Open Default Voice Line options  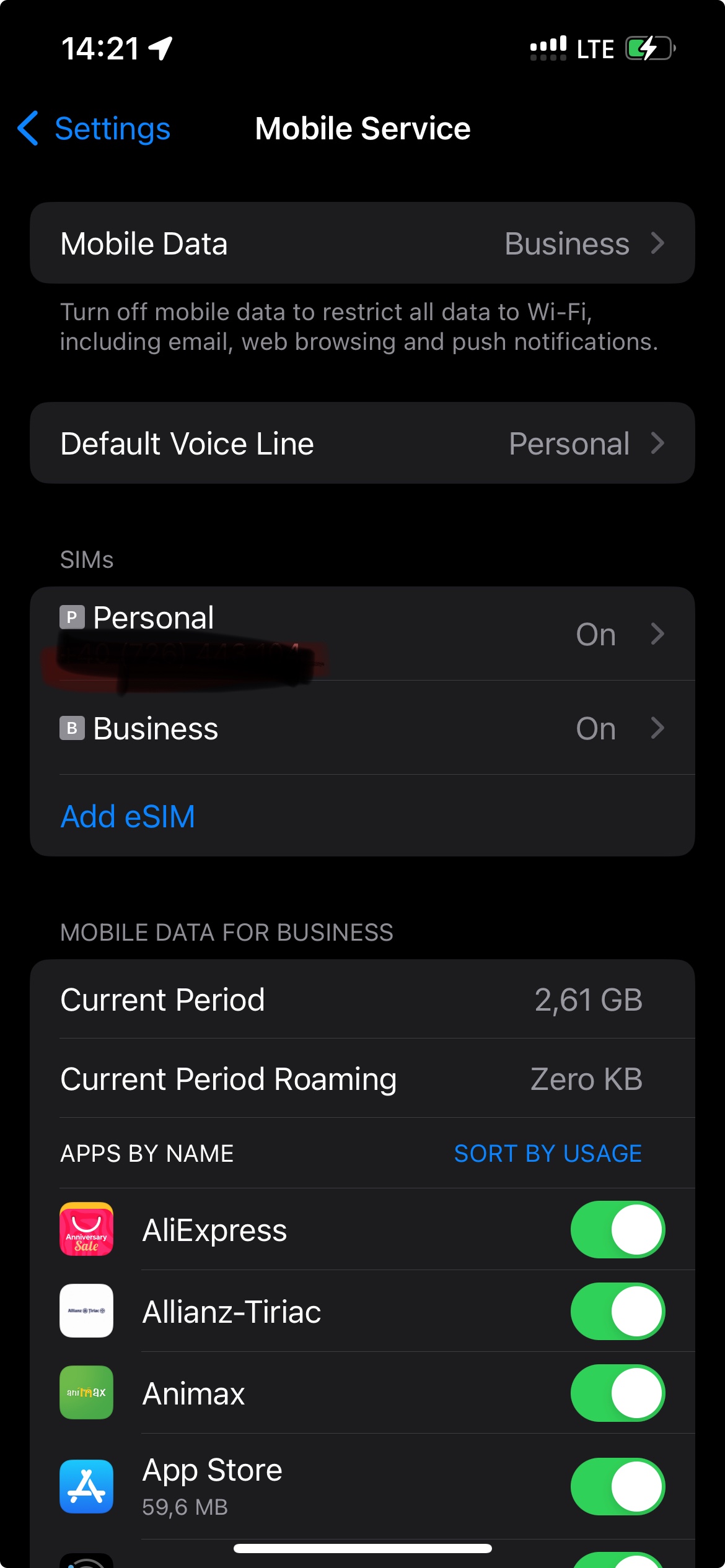pos(362,442)
